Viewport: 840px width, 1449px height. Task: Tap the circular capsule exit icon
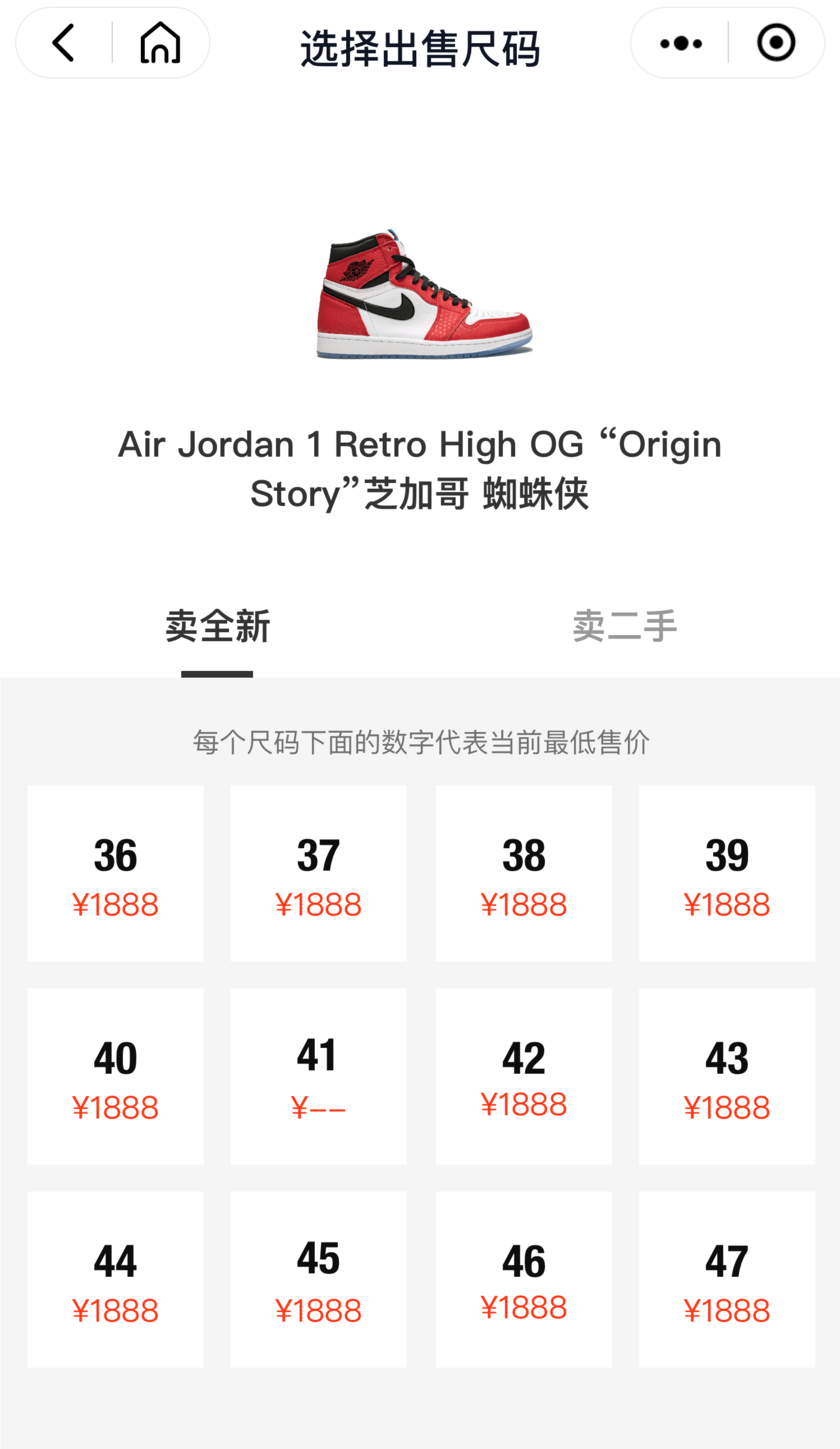pos(776,42)
